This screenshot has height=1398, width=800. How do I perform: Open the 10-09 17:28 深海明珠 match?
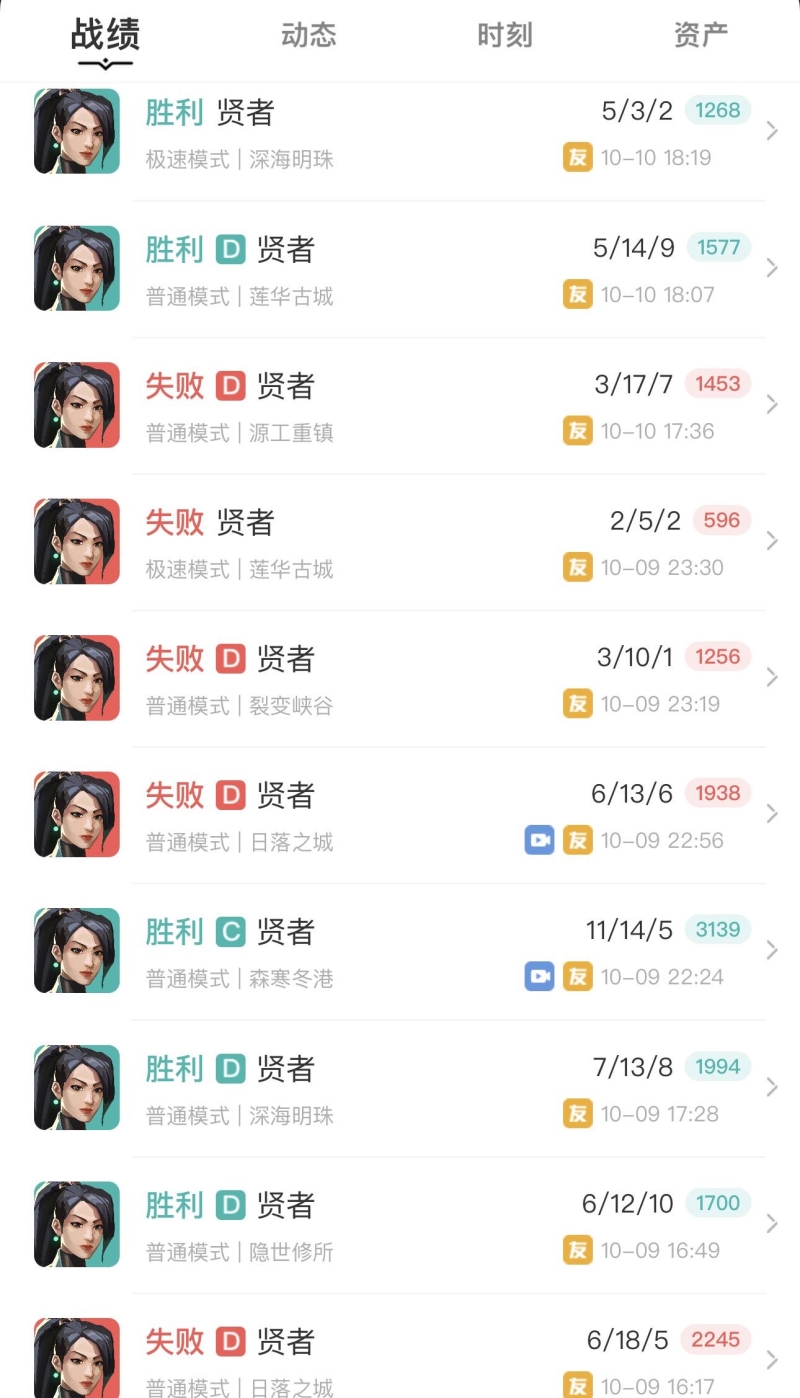coord(400,1089)
